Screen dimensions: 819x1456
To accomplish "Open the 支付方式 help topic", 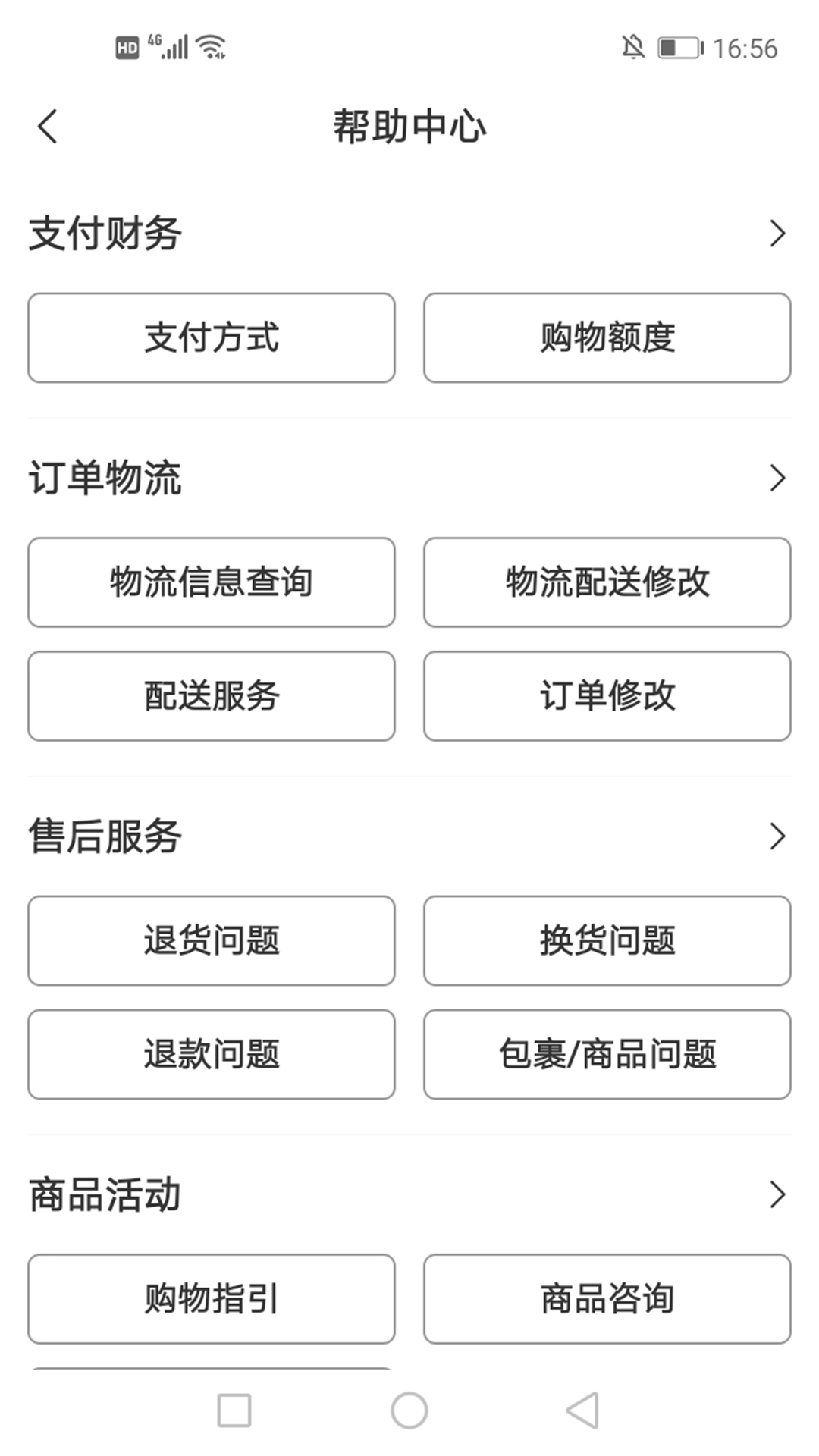I will coord(211,337).
